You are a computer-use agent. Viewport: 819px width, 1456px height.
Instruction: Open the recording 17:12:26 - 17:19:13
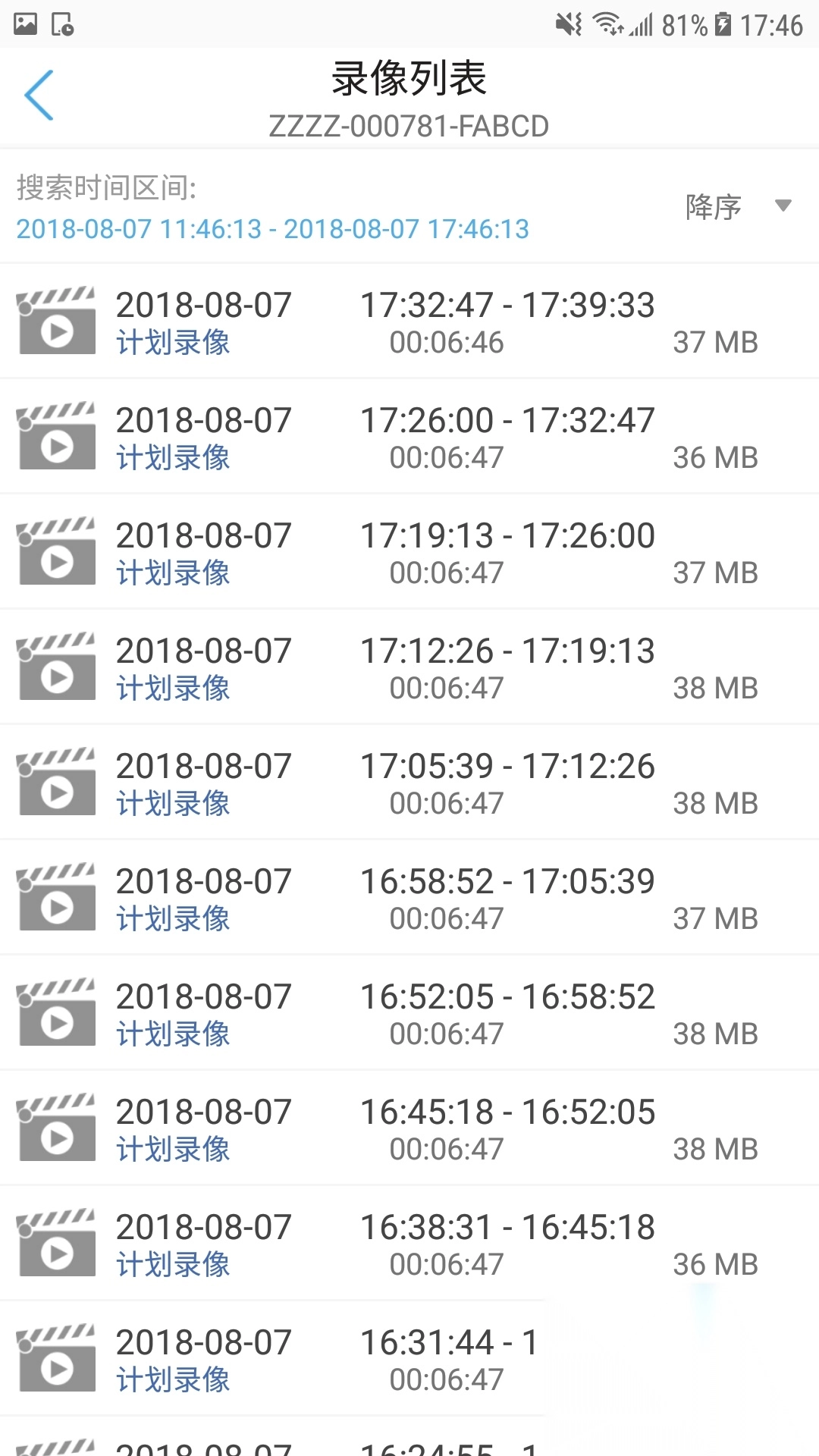(409, 667)
